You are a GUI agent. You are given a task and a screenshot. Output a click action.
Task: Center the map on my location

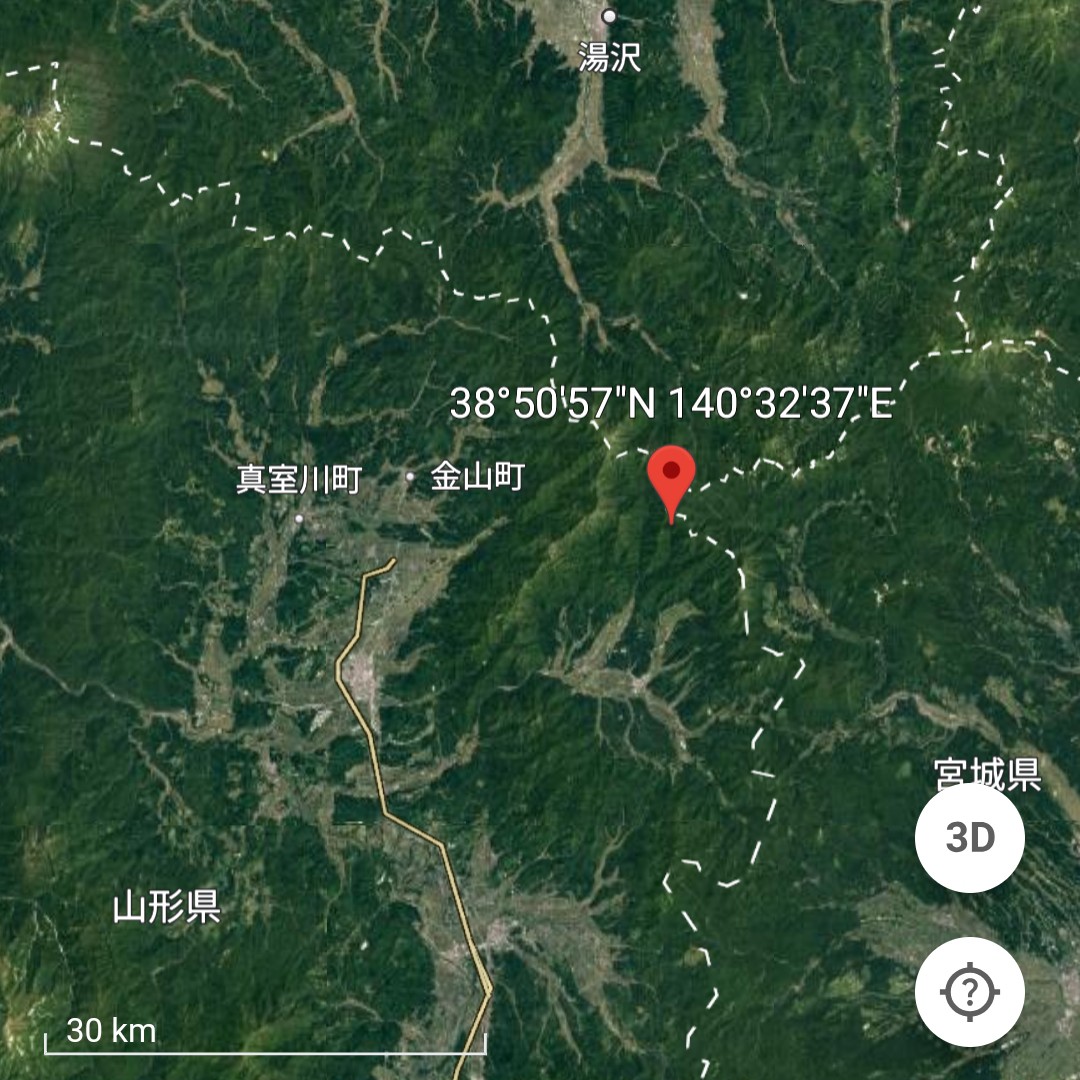pyautogui.click(x=969, y=991)
